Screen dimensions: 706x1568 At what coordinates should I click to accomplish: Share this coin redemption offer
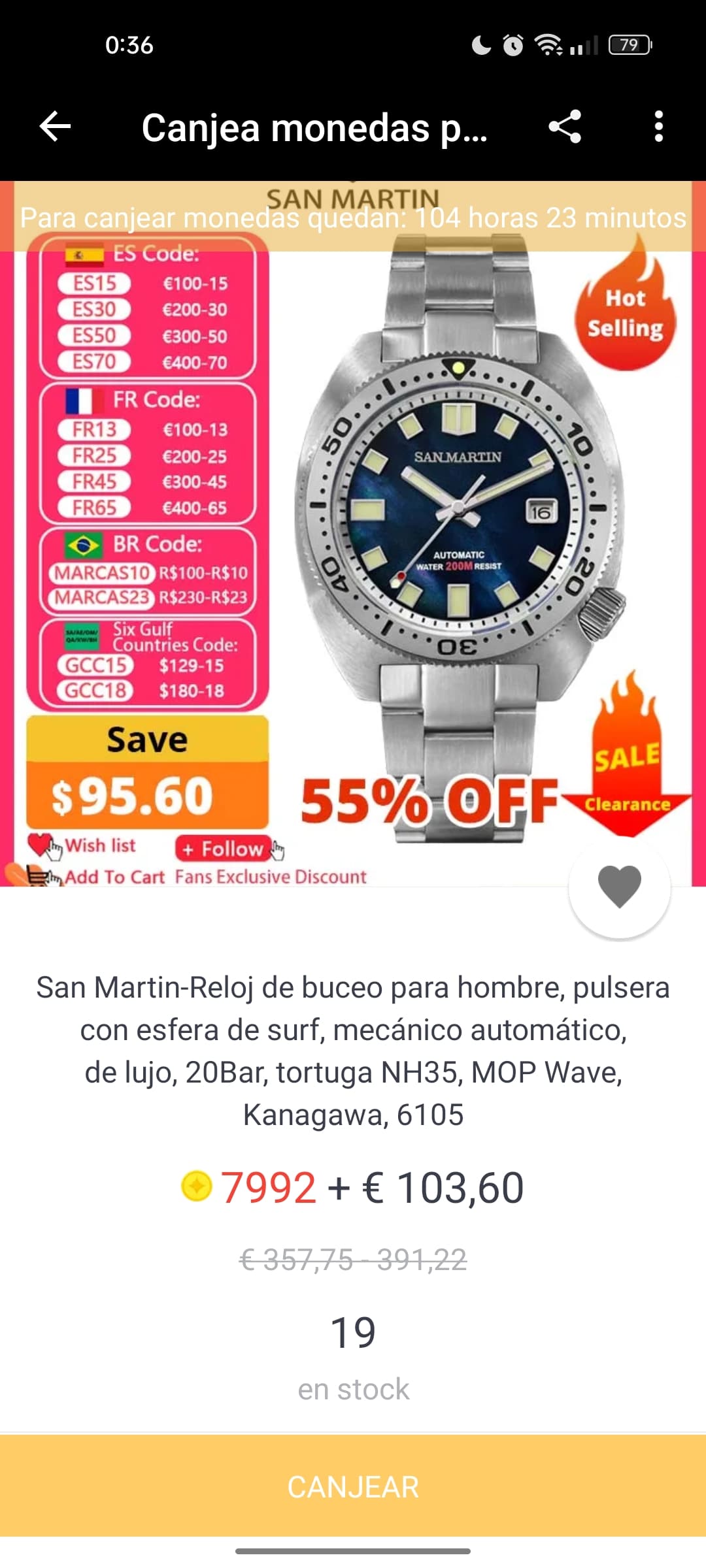click(x=565, y=126)
